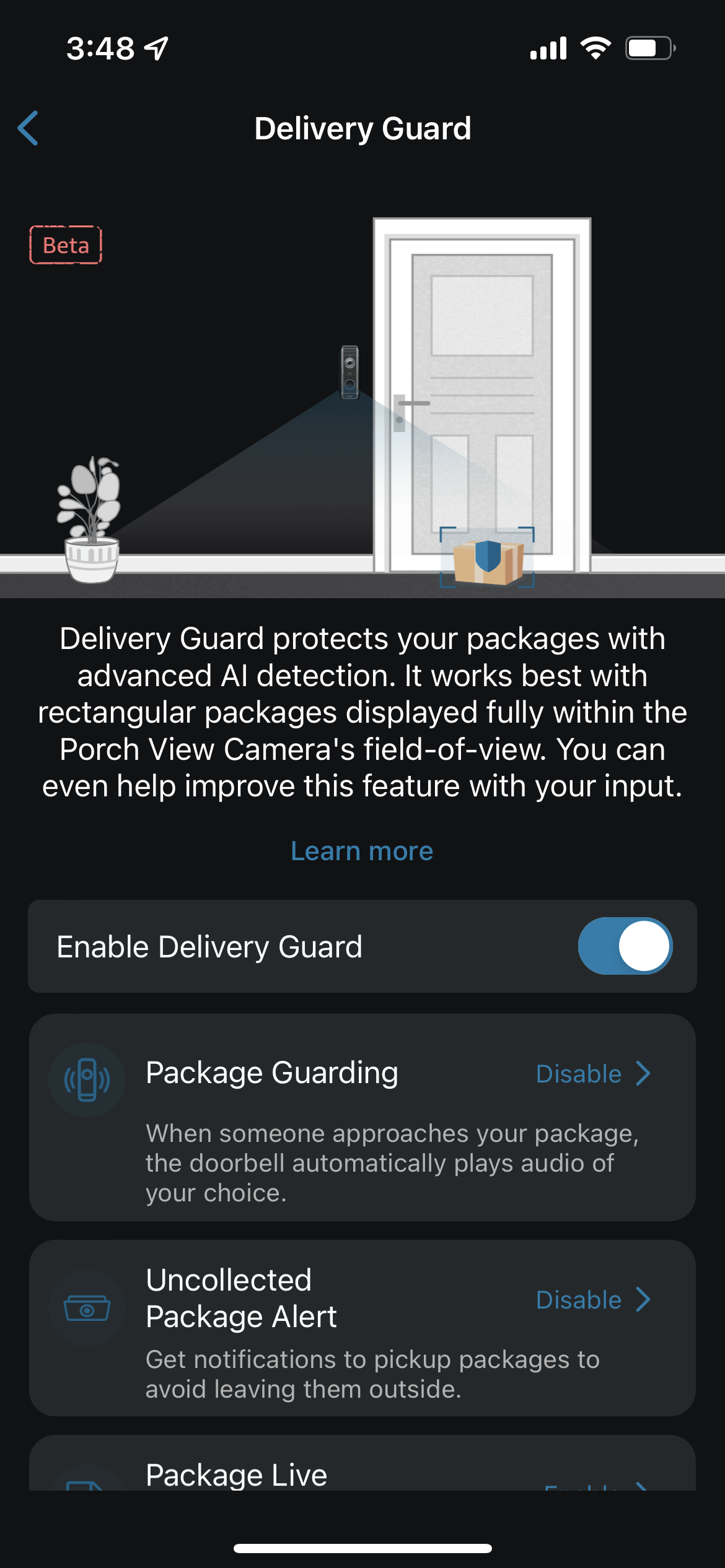
Task: Open the Package Live row
Action: tap(362, 1473)
